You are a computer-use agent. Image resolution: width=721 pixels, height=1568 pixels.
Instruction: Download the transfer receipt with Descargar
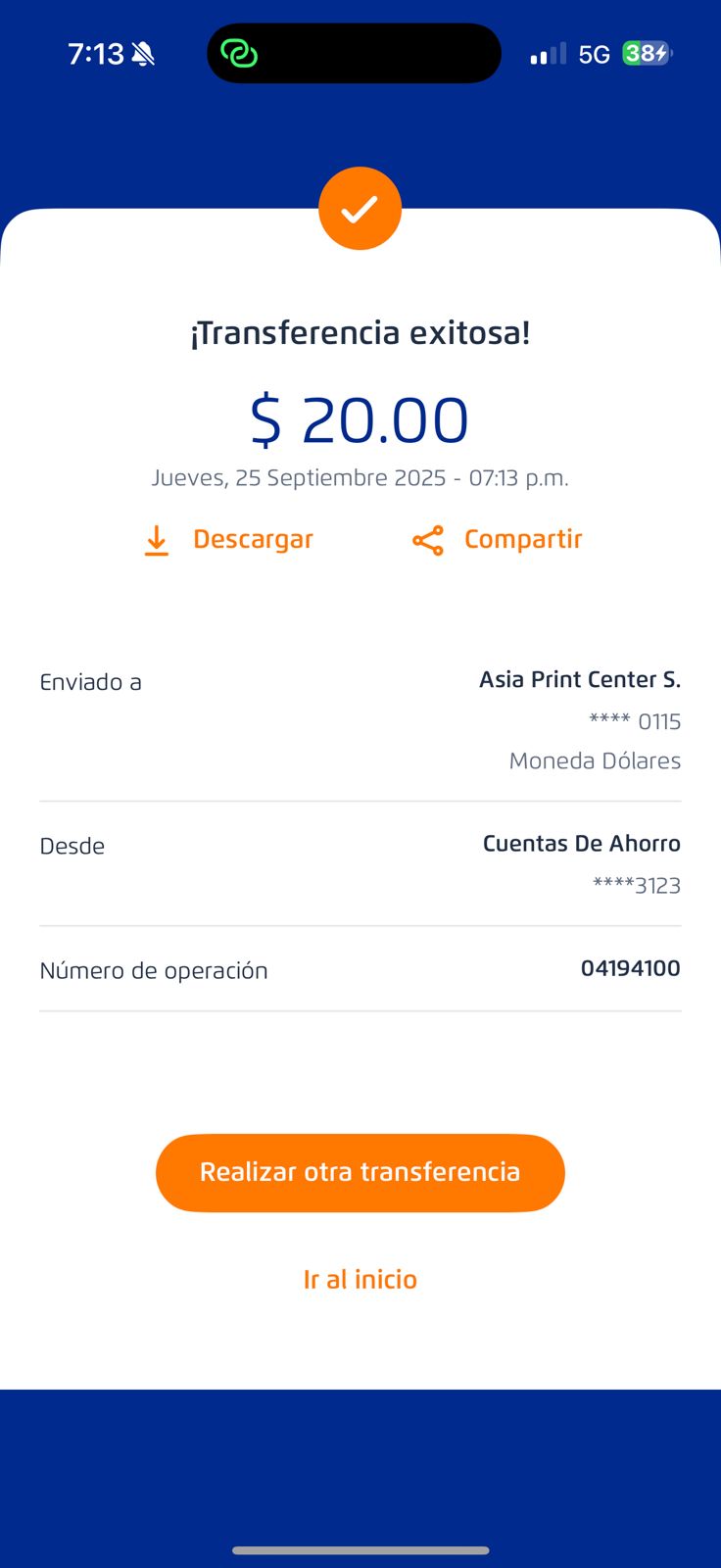tap(229, 540)
